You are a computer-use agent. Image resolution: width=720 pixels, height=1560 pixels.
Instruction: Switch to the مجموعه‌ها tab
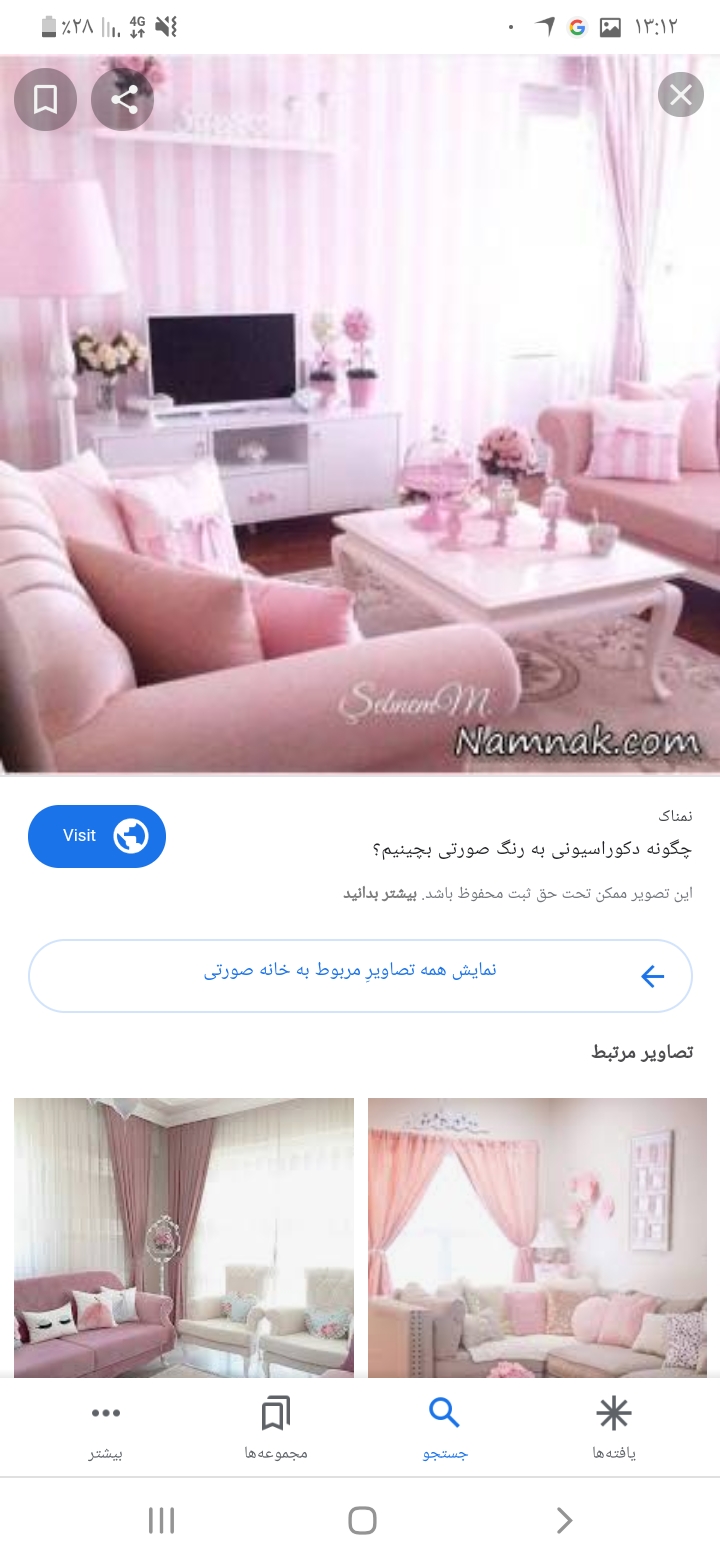point(276,1427)
